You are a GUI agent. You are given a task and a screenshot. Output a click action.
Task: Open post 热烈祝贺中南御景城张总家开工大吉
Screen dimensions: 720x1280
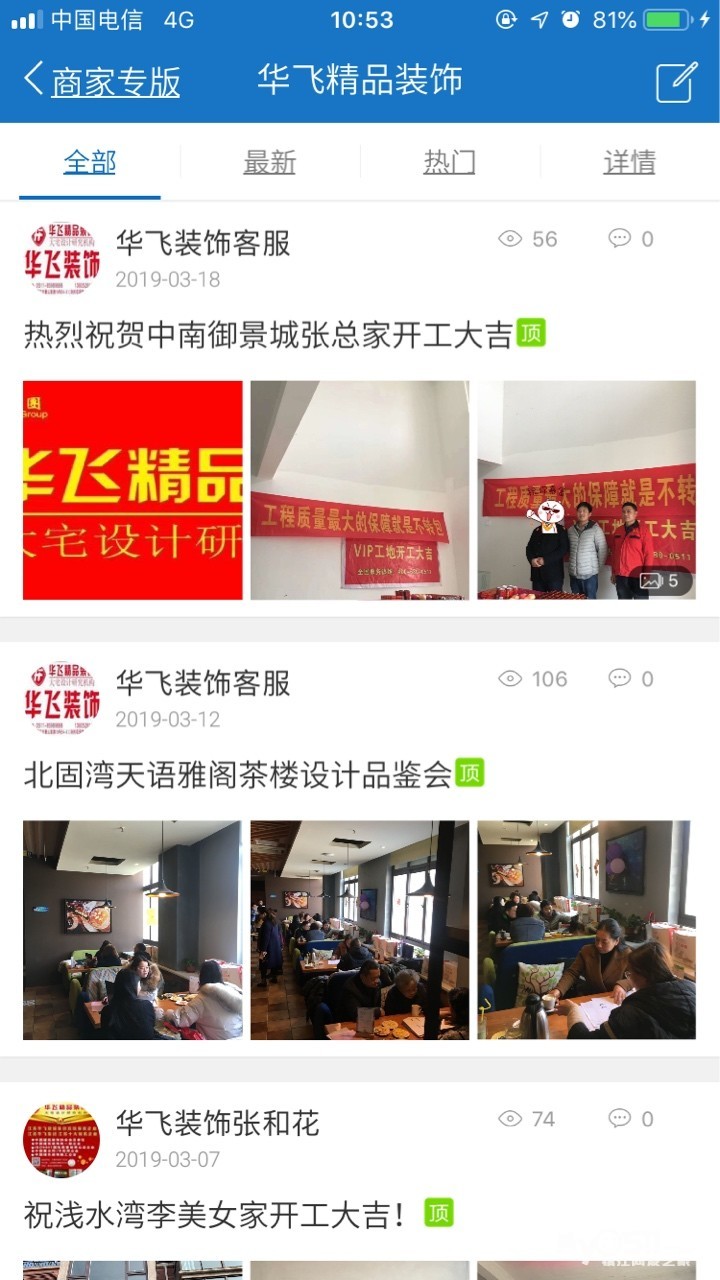pos(268,335)
